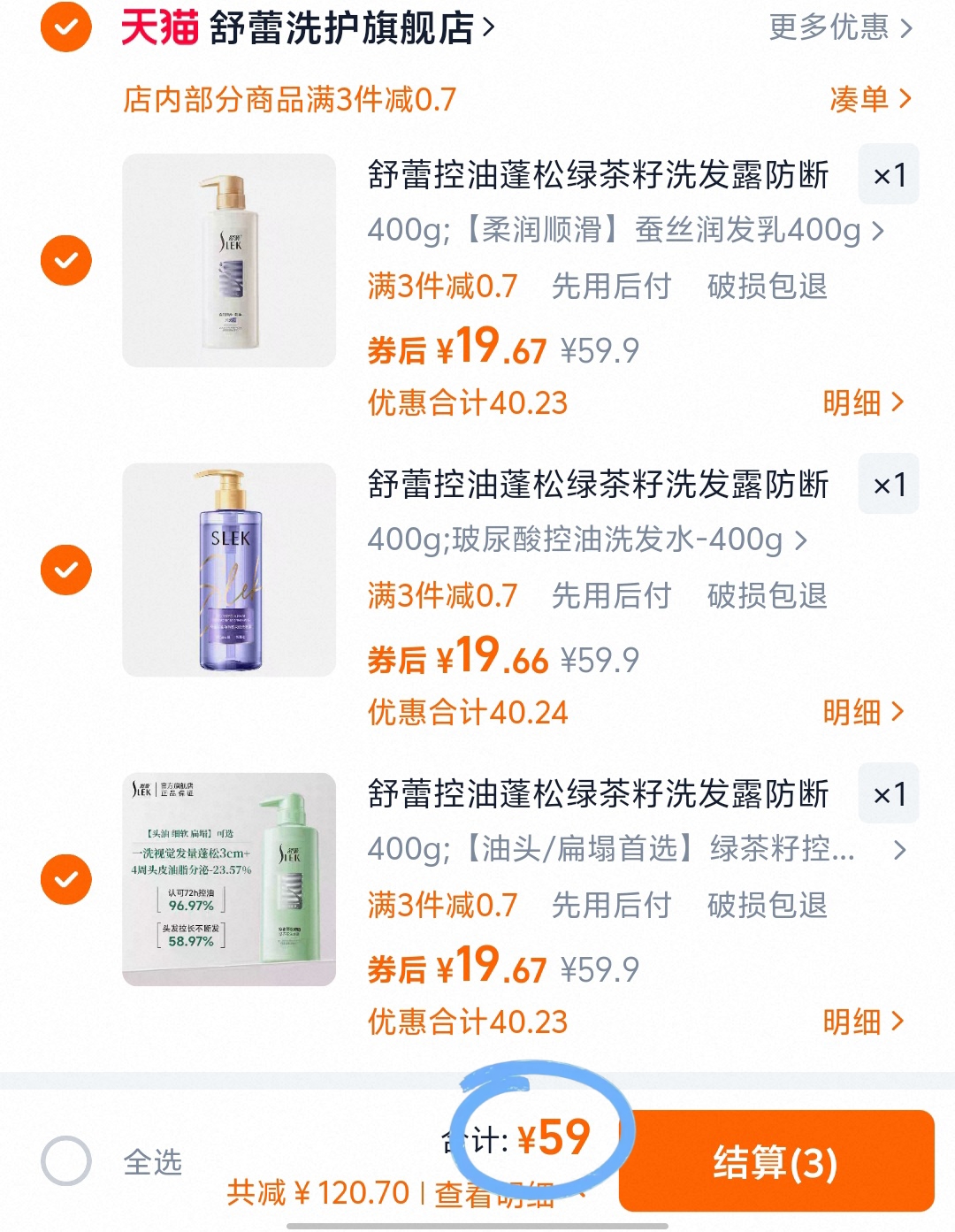955x1232 pixels.
Task: Open the 舒蕾洗护旗舰店 store page
Action: (x=345, y=28)
